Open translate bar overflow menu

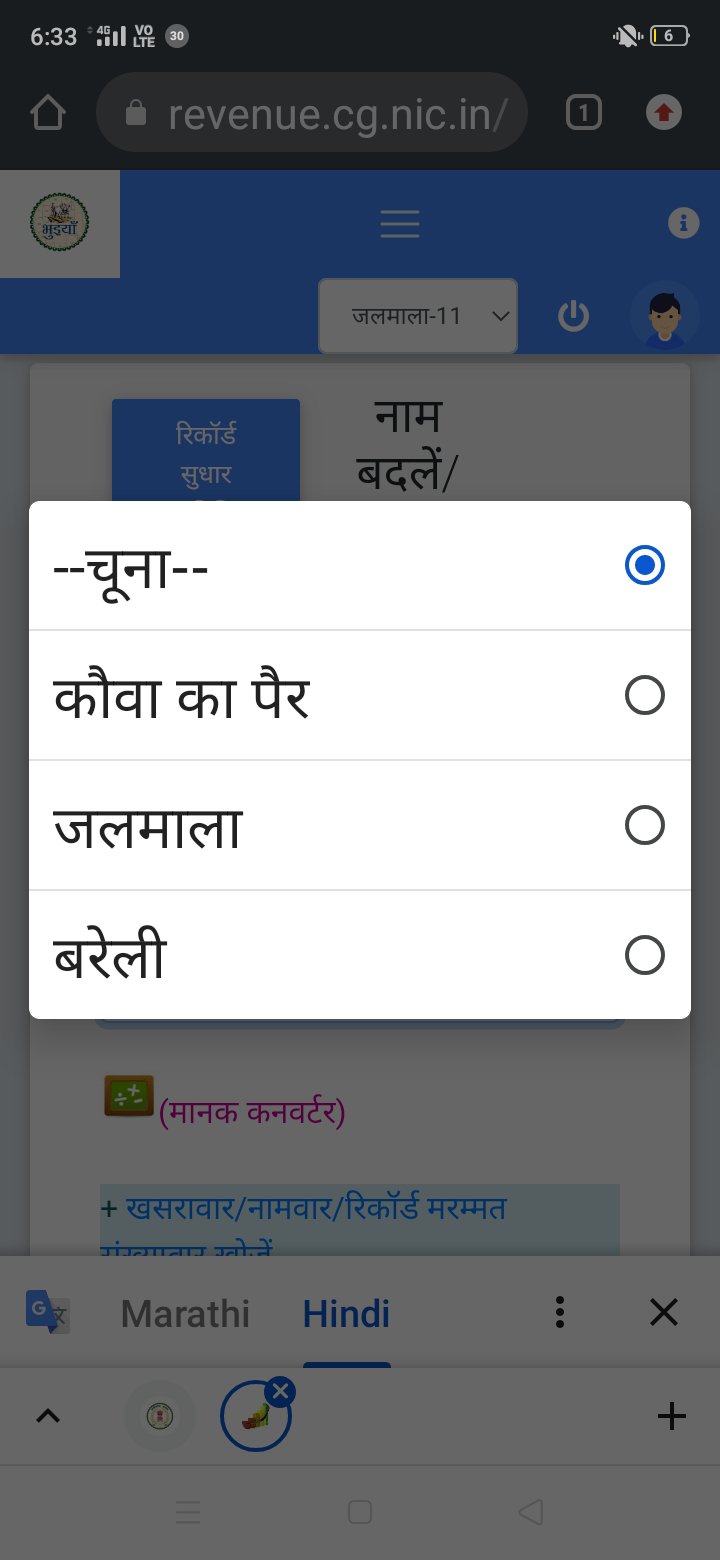coord(560,1312)
